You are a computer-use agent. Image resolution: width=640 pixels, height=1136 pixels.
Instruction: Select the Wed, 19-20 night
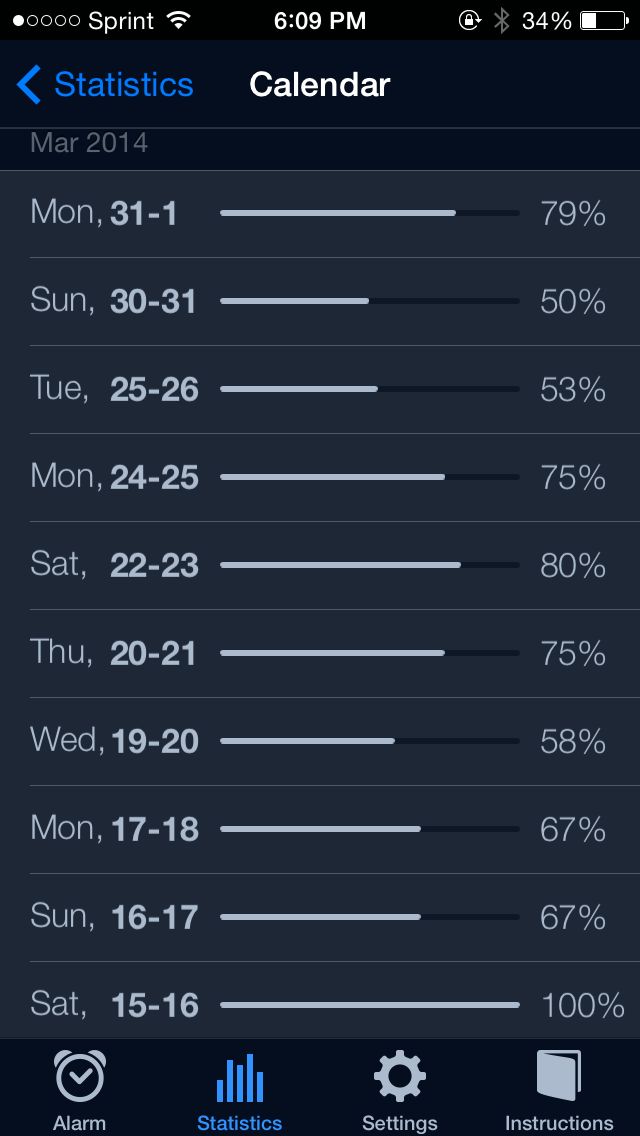coord(320,741)
